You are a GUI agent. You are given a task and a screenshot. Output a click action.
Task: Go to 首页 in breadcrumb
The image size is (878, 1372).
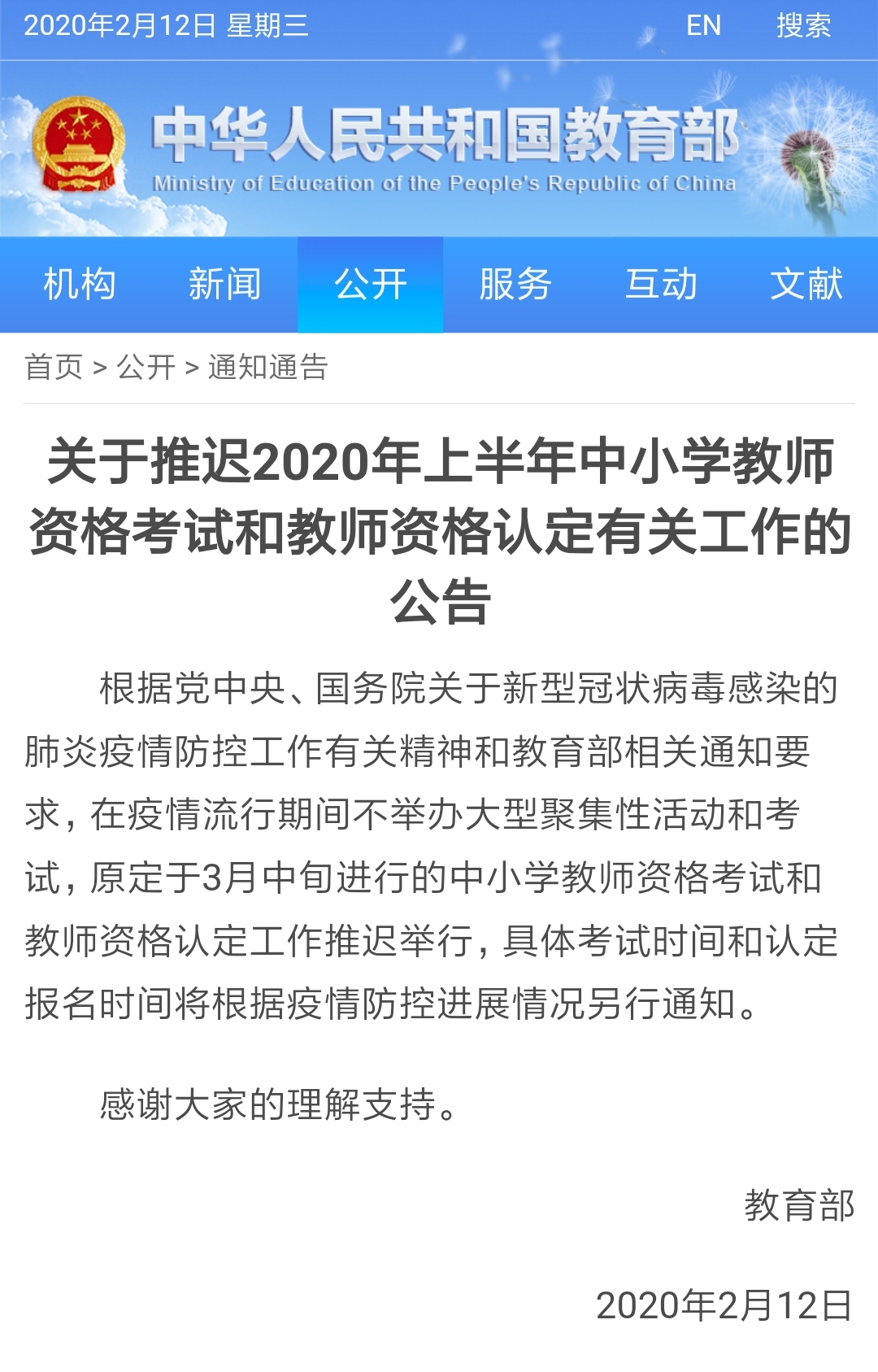(x=54, y=367)
